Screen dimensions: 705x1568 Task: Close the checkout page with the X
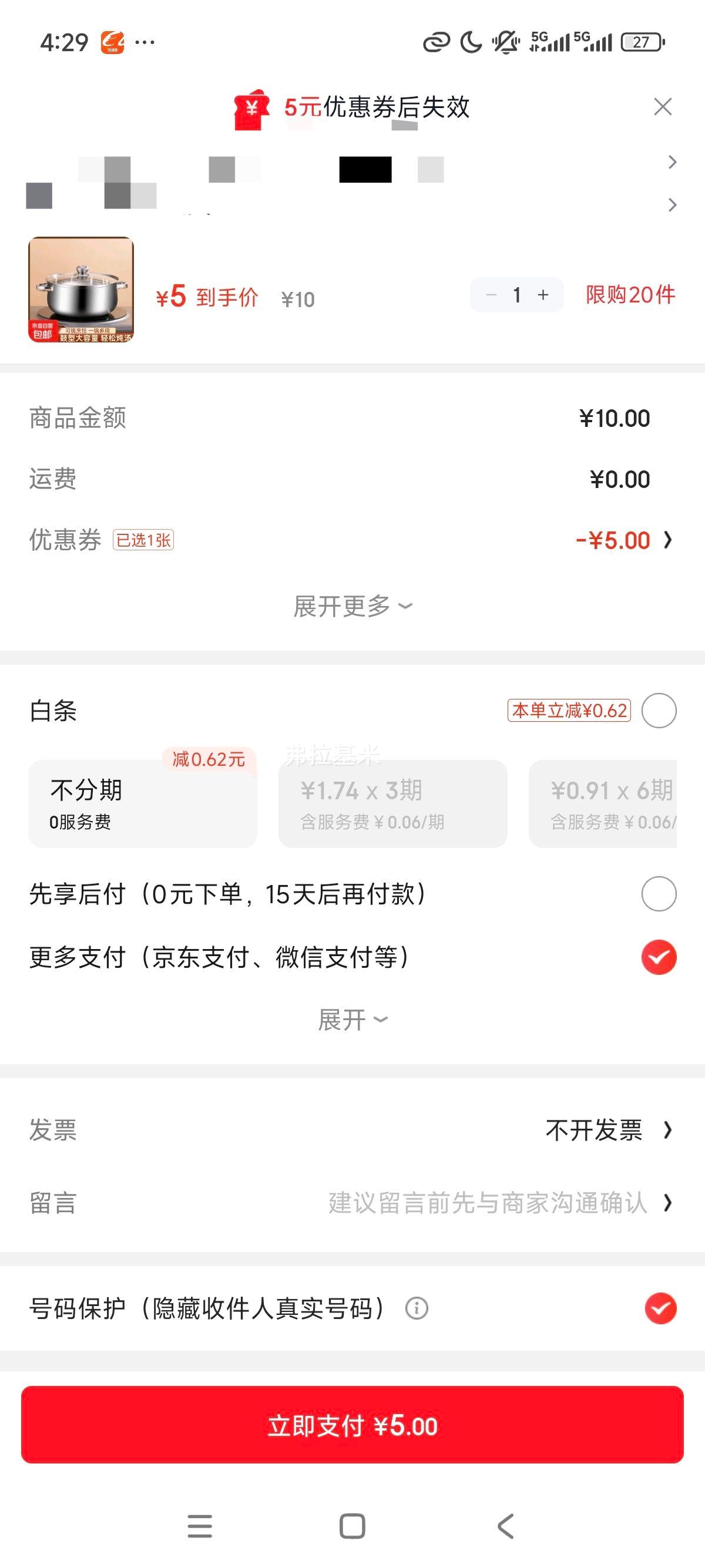pos(663,108)
